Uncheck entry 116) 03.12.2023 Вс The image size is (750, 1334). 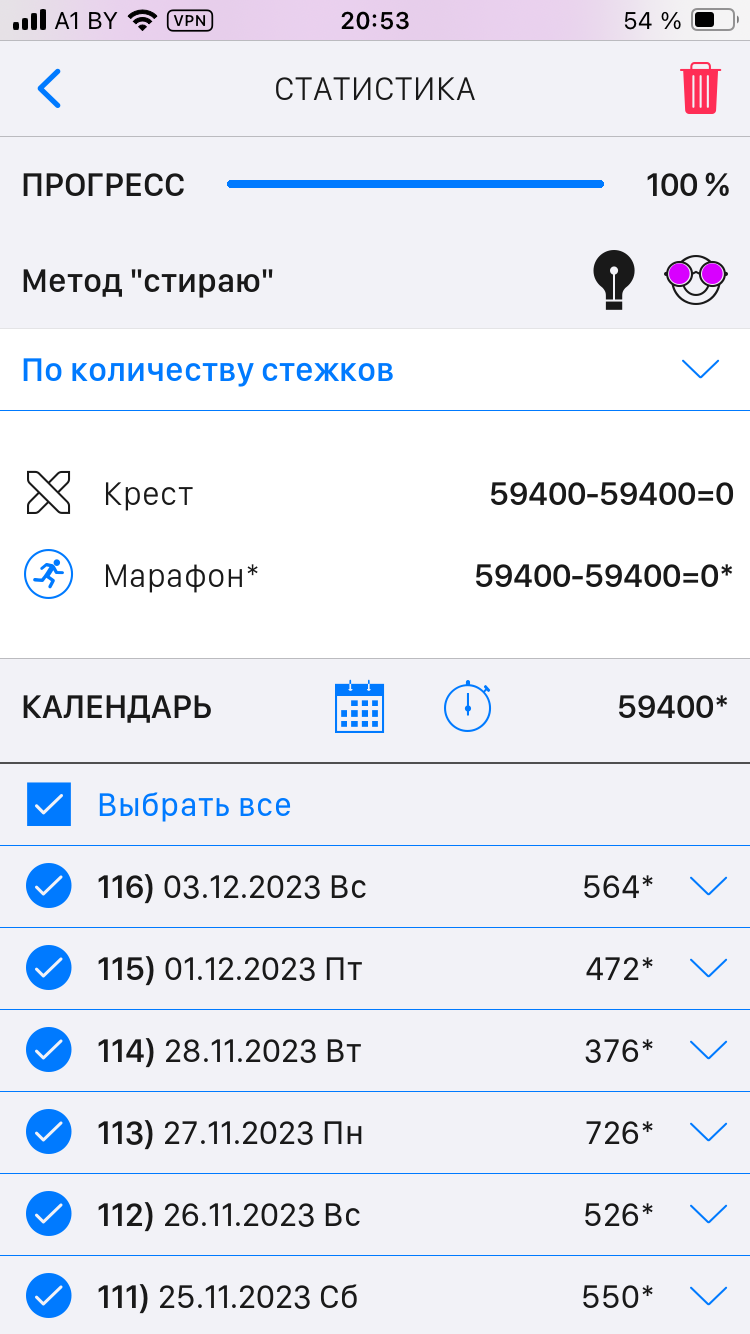[47, 887]
